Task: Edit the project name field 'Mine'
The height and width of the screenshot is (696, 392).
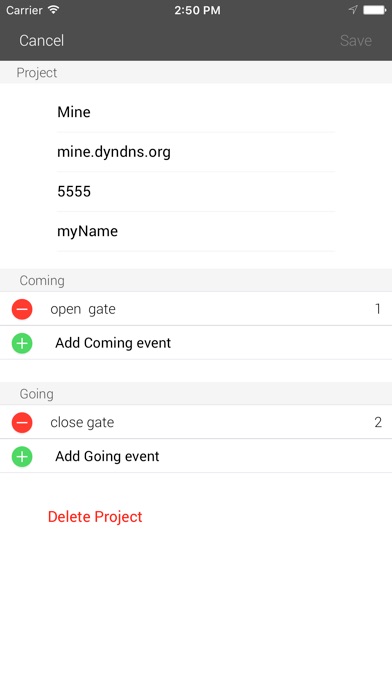Action: pos(196,112)
